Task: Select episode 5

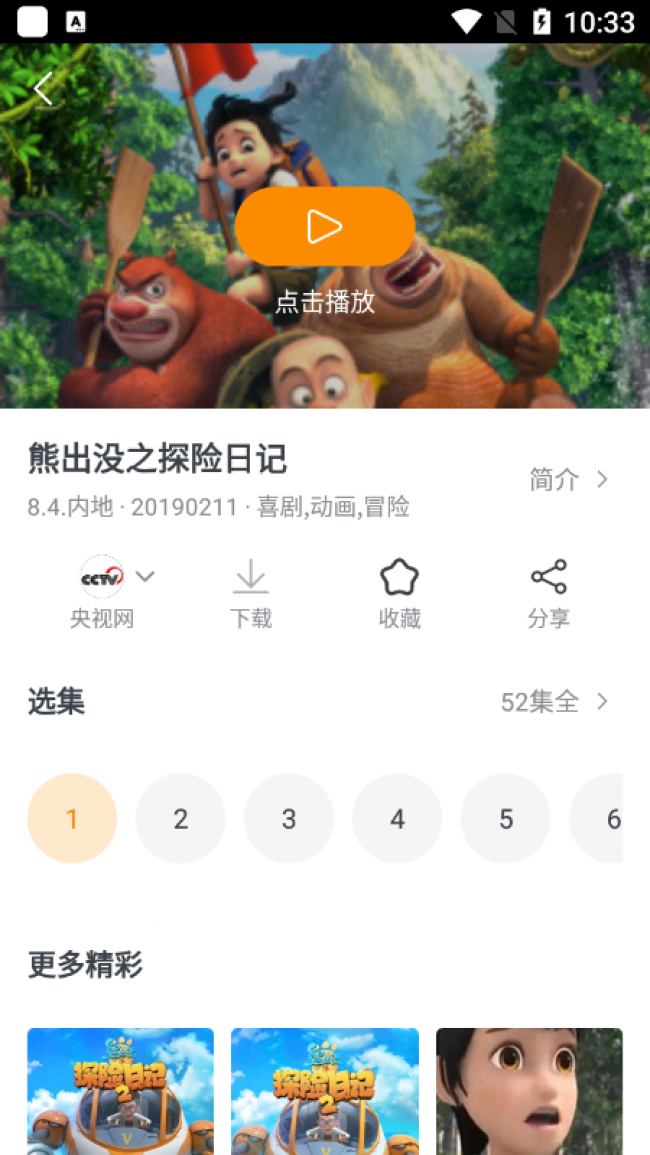Action: tap(506, 819)
